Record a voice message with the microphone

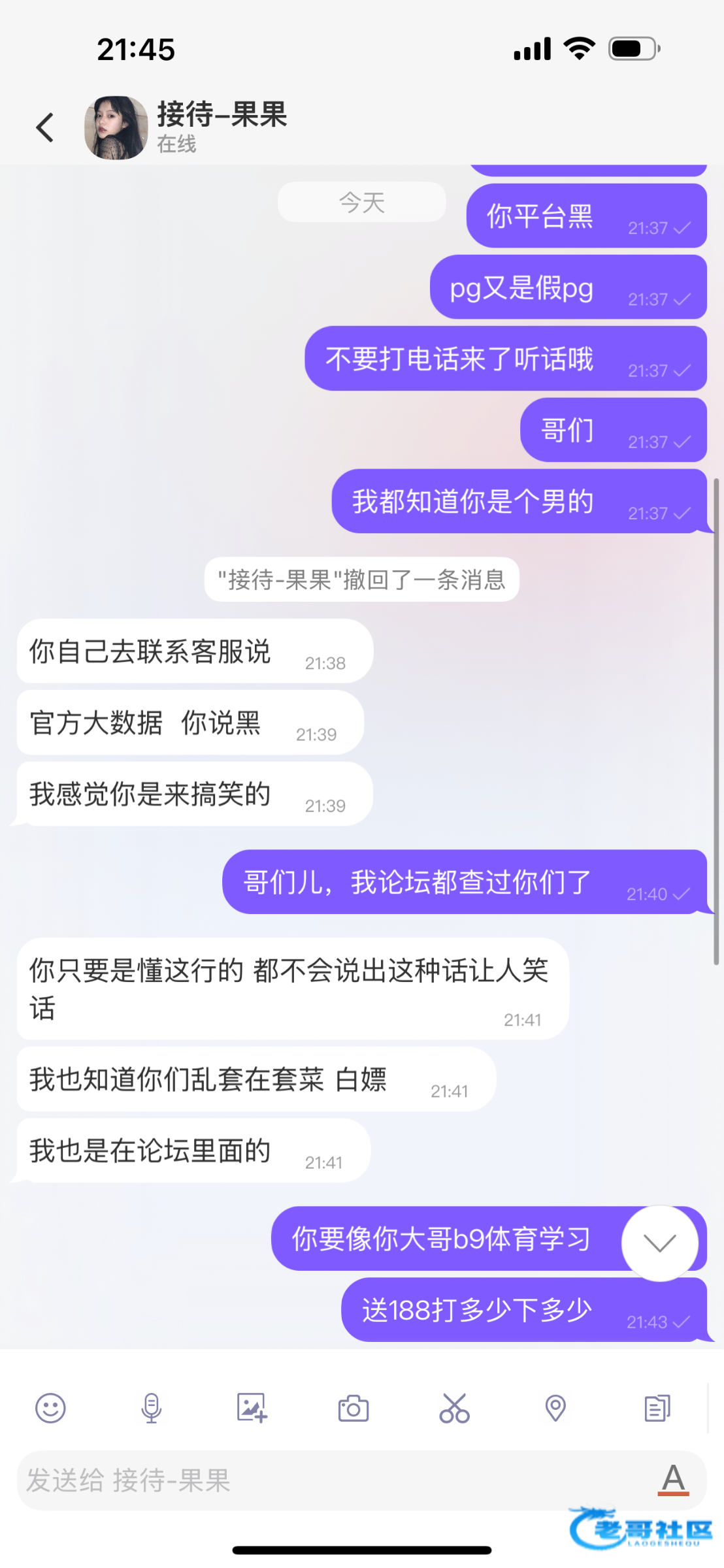(152, 1408)
